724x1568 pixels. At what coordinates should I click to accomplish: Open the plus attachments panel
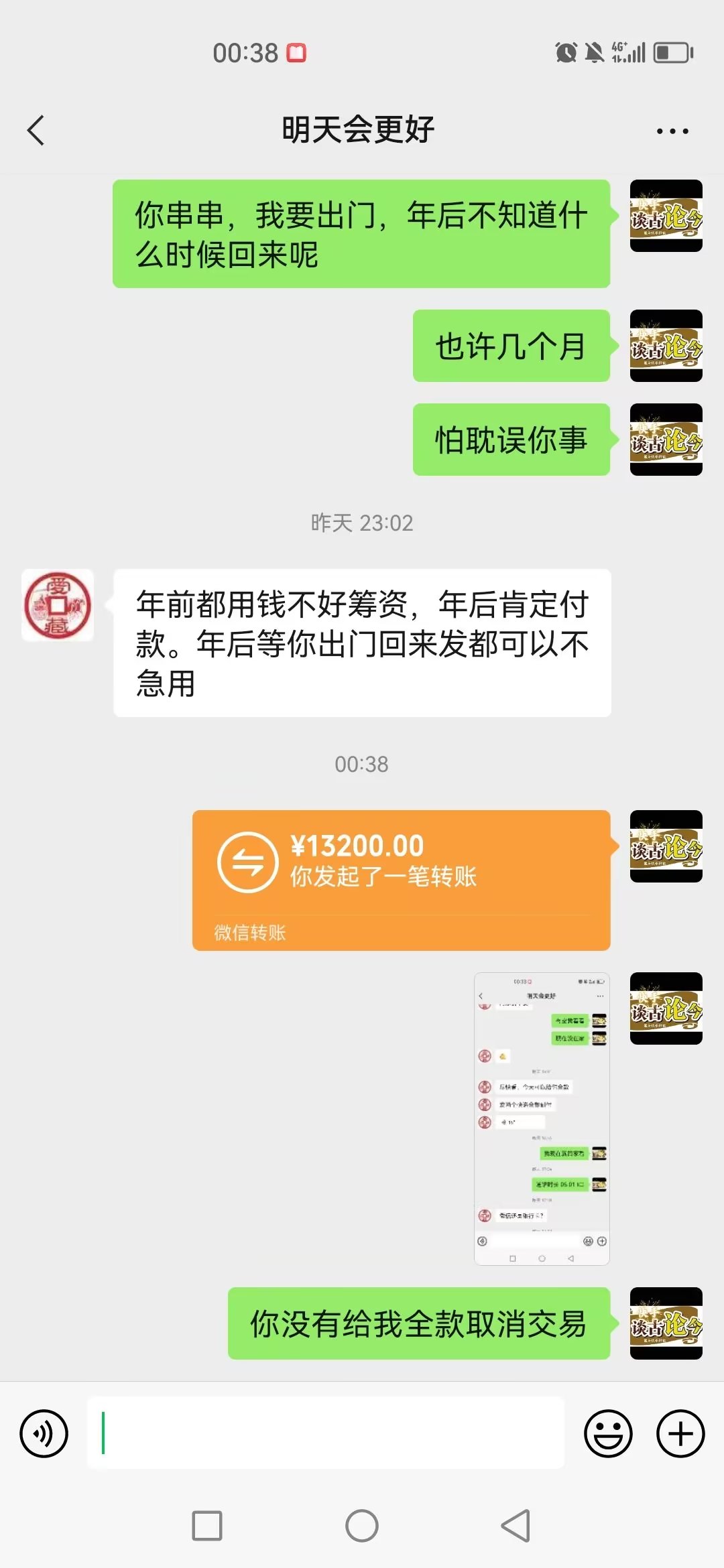(680, 1433)
